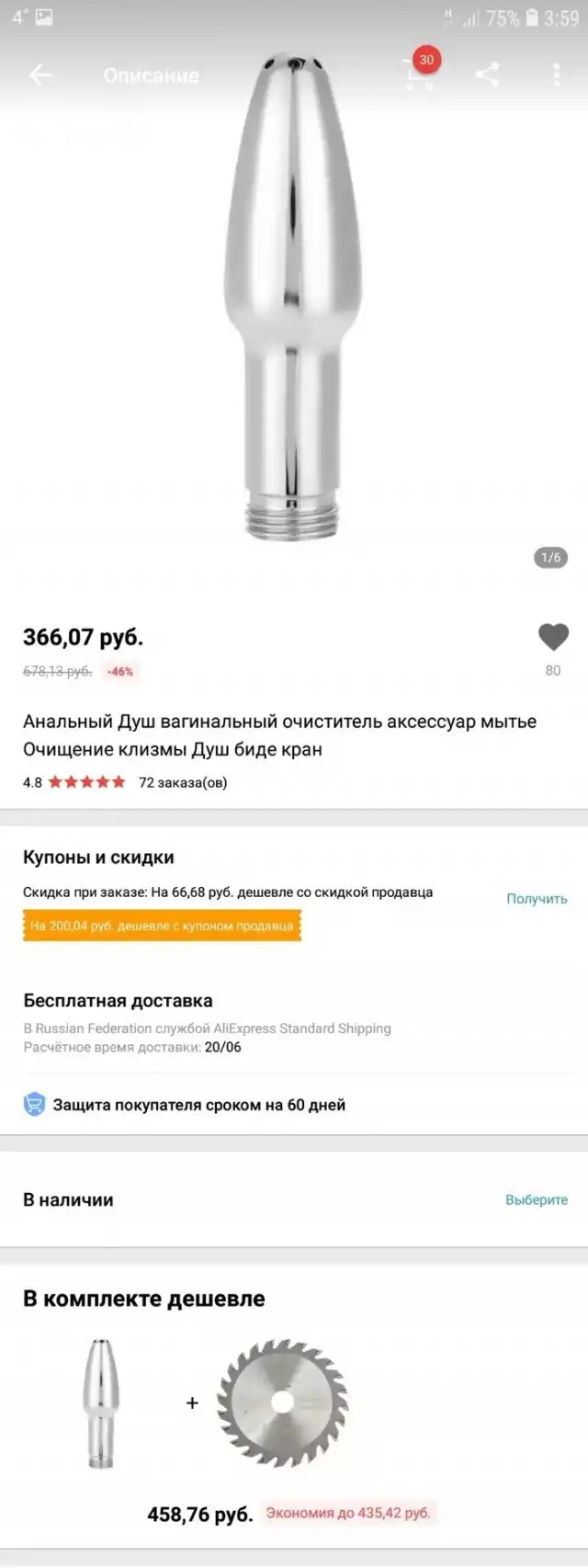This screenshot has width=588, height=1568.
Task: Open the orange seller coupon banner
Action: coord(162,926)
